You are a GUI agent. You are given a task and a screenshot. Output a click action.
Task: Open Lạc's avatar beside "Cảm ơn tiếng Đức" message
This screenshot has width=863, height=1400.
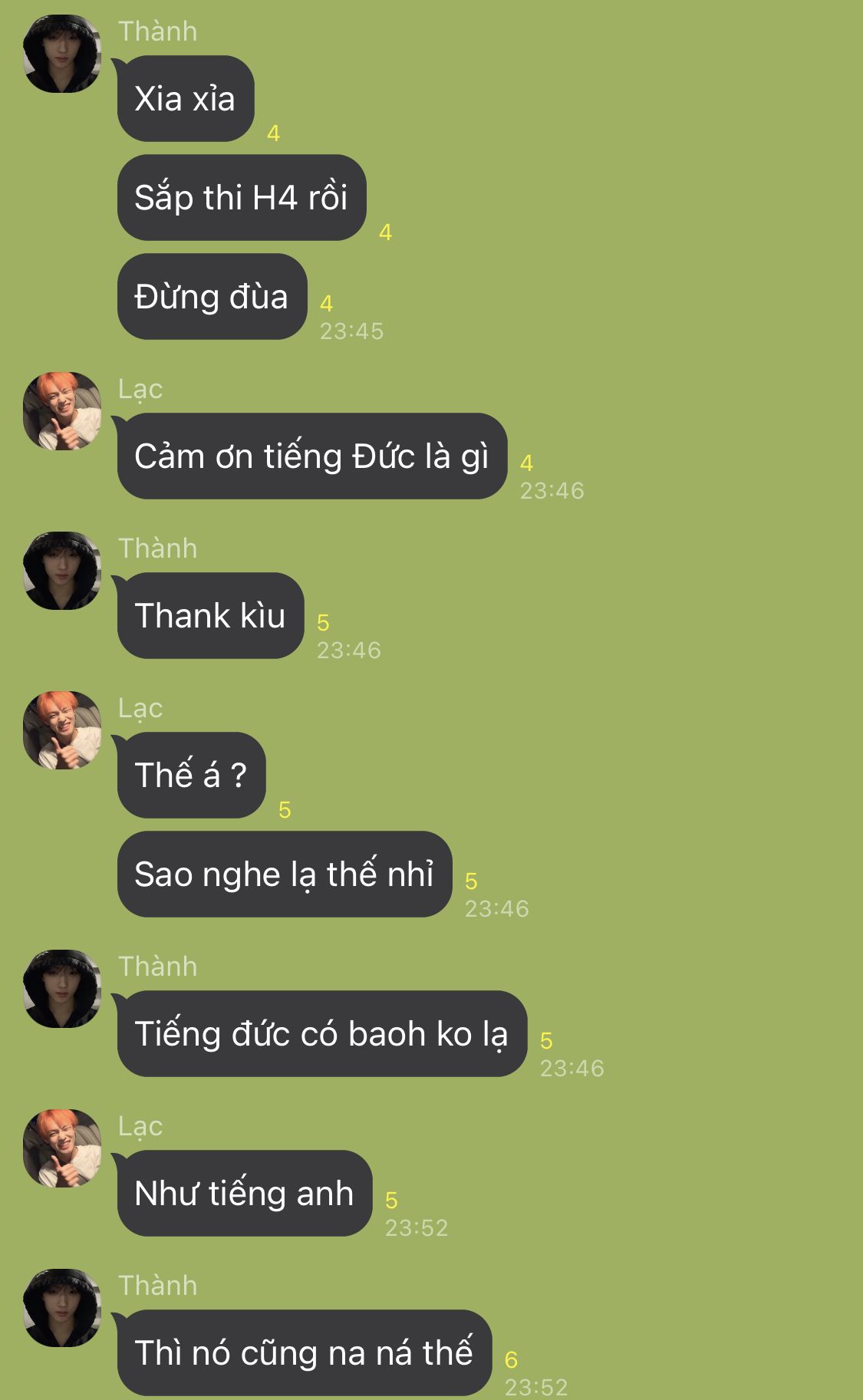click(62, 411)
